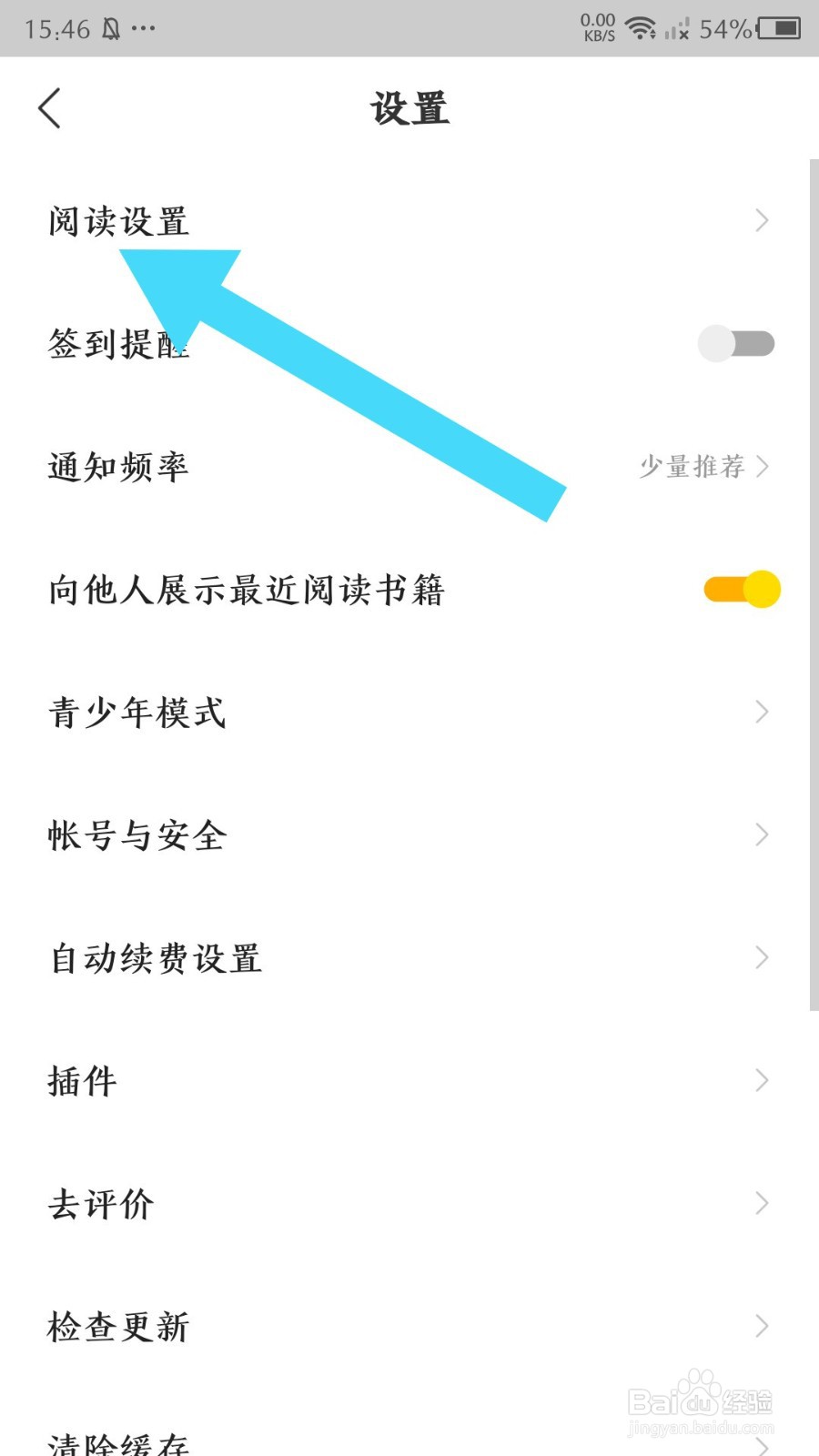Open 自动续费设置
The width and height of the screenshot is (819, 1456).
tap(155, 957)
